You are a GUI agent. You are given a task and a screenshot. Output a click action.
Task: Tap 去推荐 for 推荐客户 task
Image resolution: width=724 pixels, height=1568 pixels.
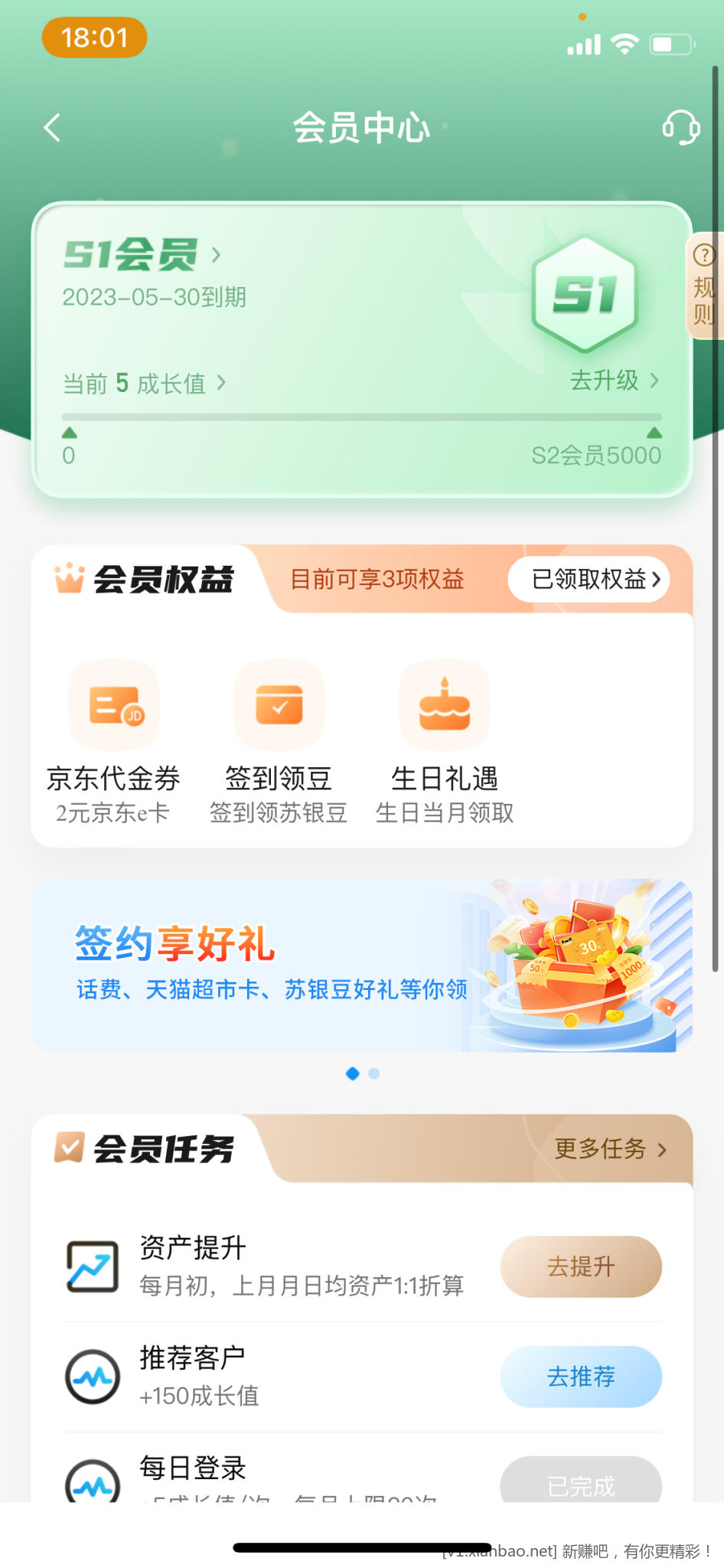581,1377
